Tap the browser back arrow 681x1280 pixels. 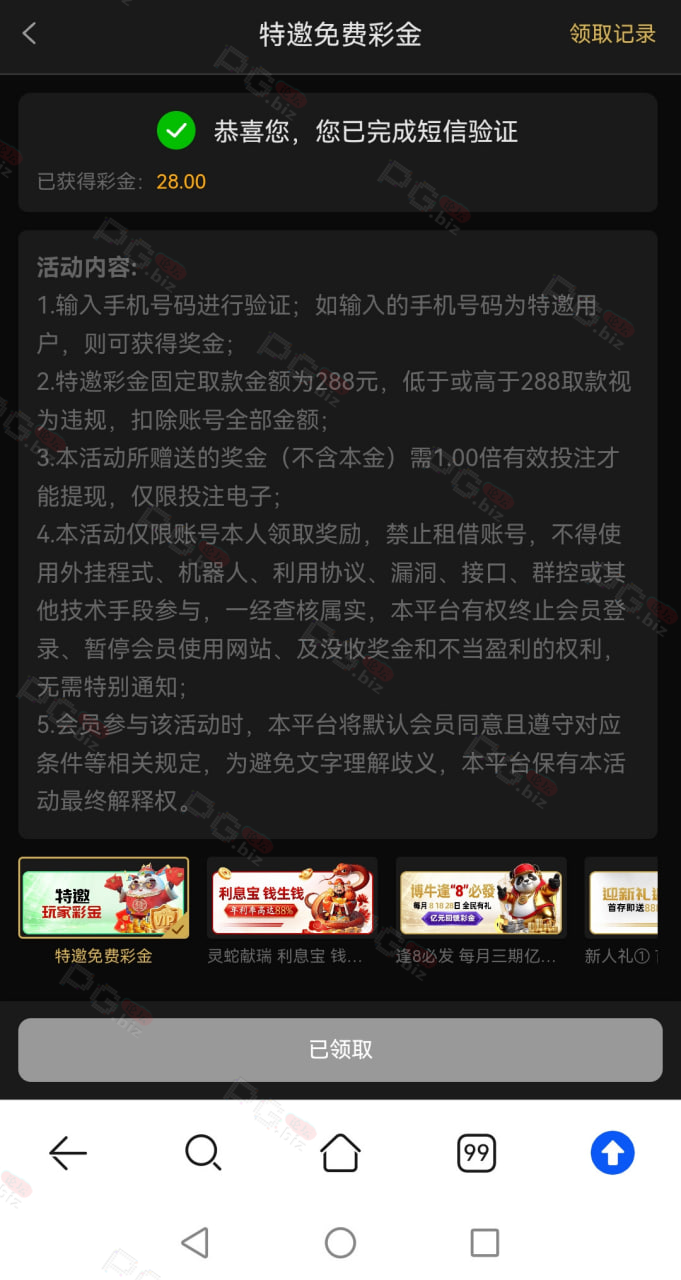point(68,1153)
